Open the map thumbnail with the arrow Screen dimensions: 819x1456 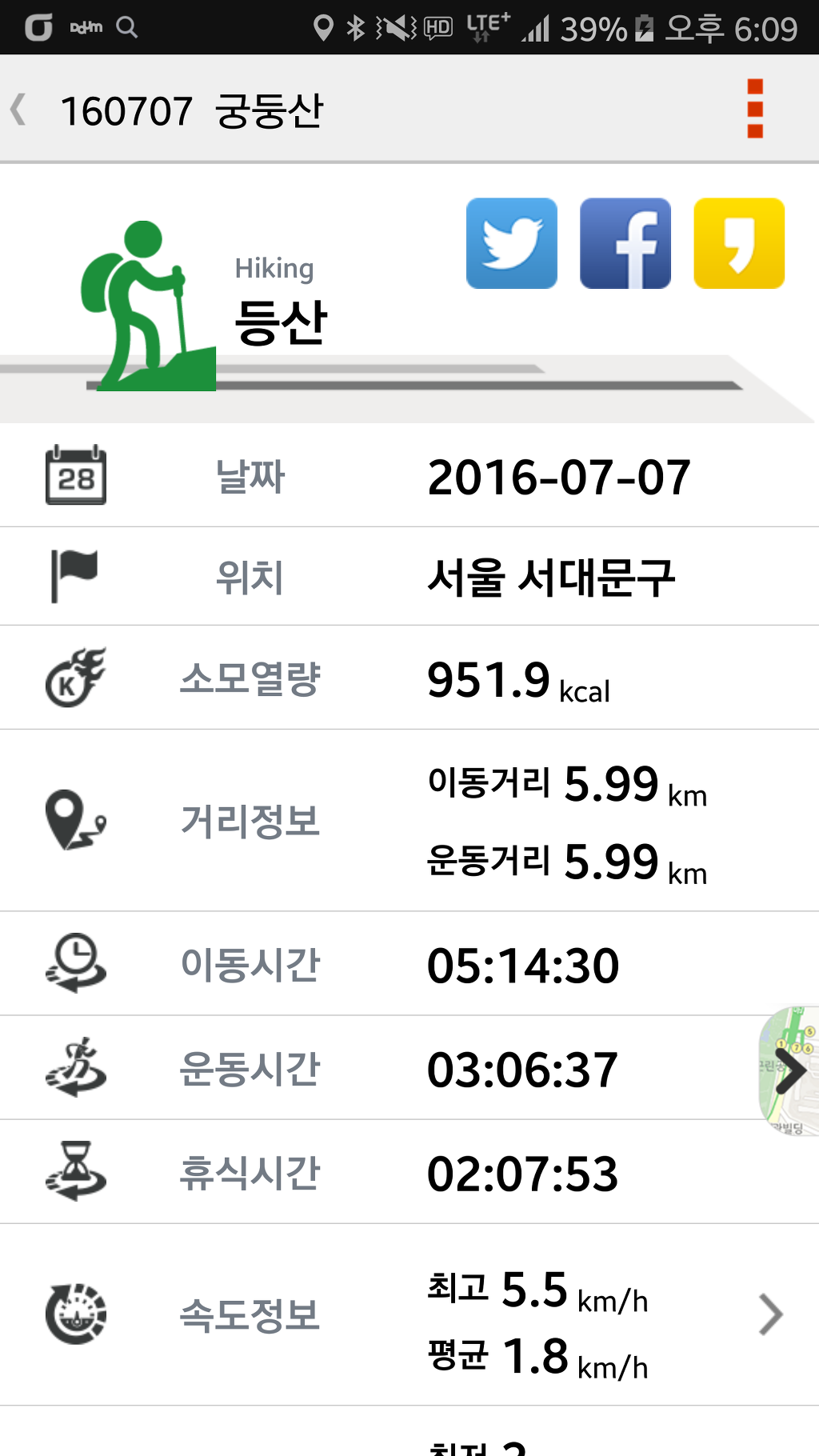pyautogui.click(x=789, y=1070)
